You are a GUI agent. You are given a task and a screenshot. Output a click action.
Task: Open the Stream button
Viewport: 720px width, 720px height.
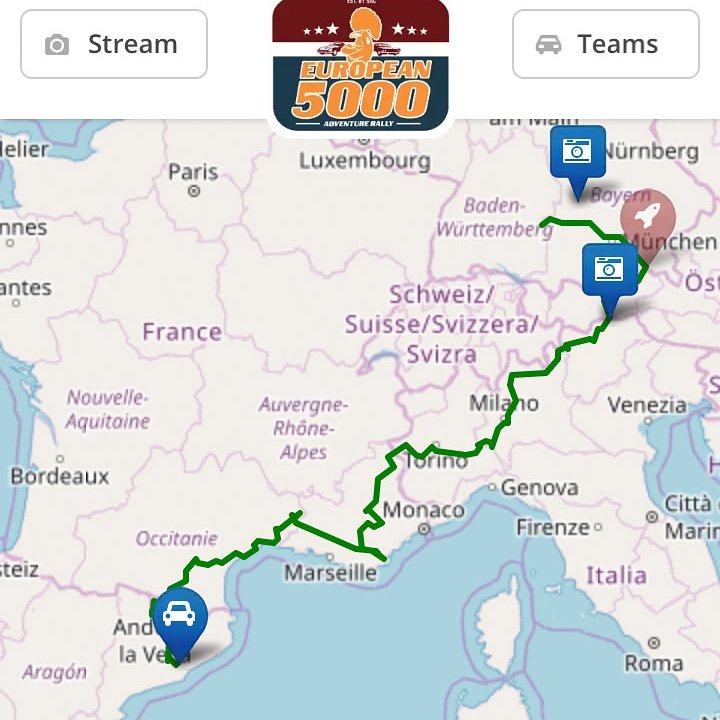click(113, 44)
